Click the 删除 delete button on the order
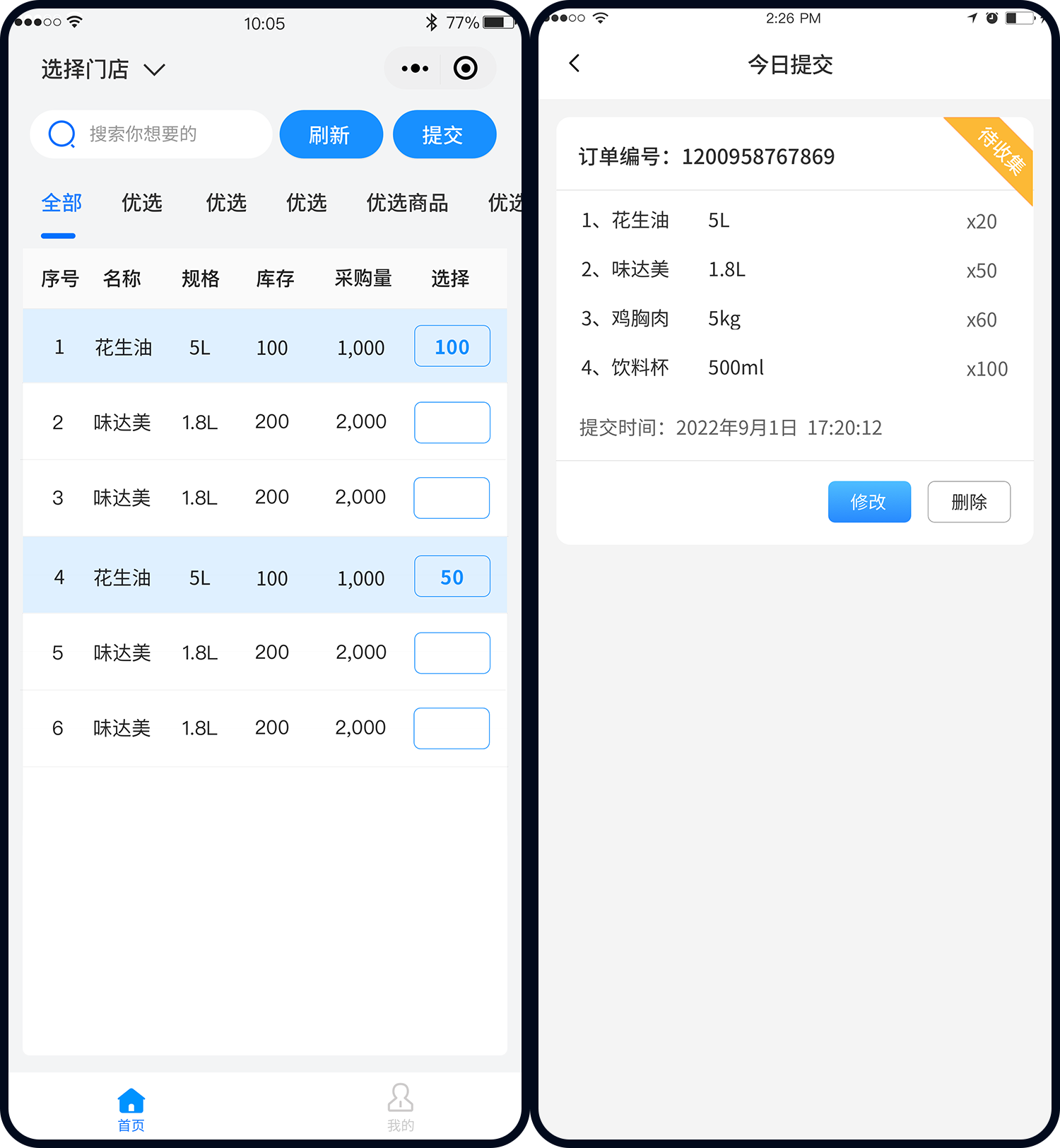The height and width of the screenshot is (1148, 1060). coord(969,502)
